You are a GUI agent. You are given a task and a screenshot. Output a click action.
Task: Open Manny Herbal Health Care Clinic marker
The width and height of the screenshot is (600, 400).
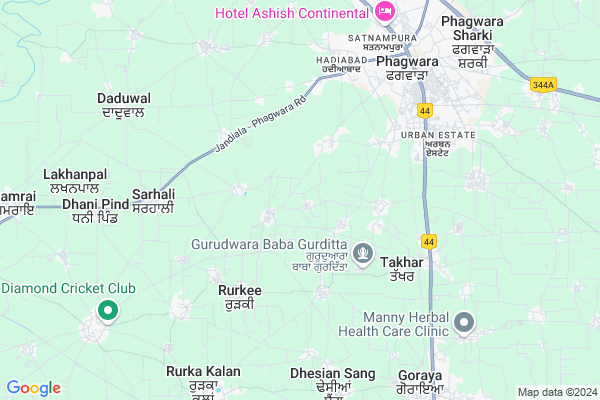coord(464,322)
